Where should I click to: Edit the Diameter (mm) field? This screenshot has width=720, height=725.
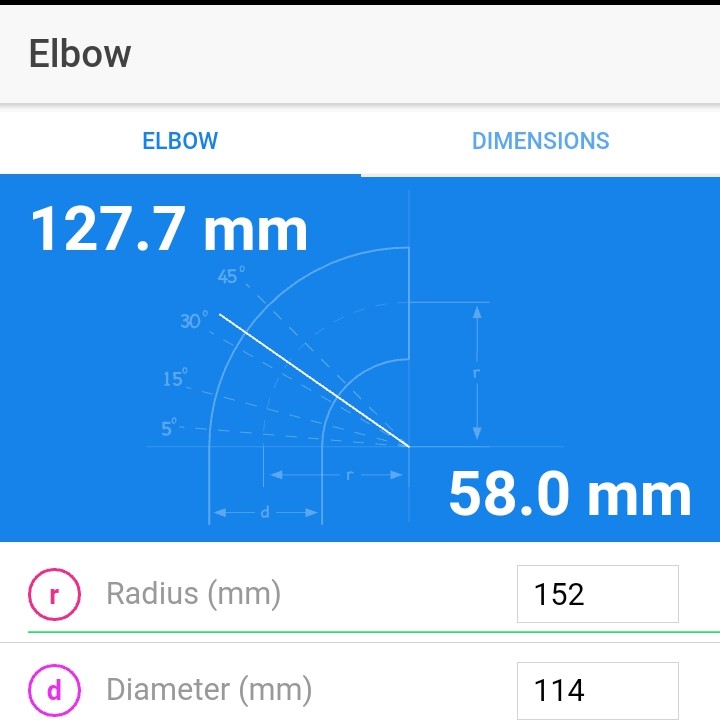point(597,689)
